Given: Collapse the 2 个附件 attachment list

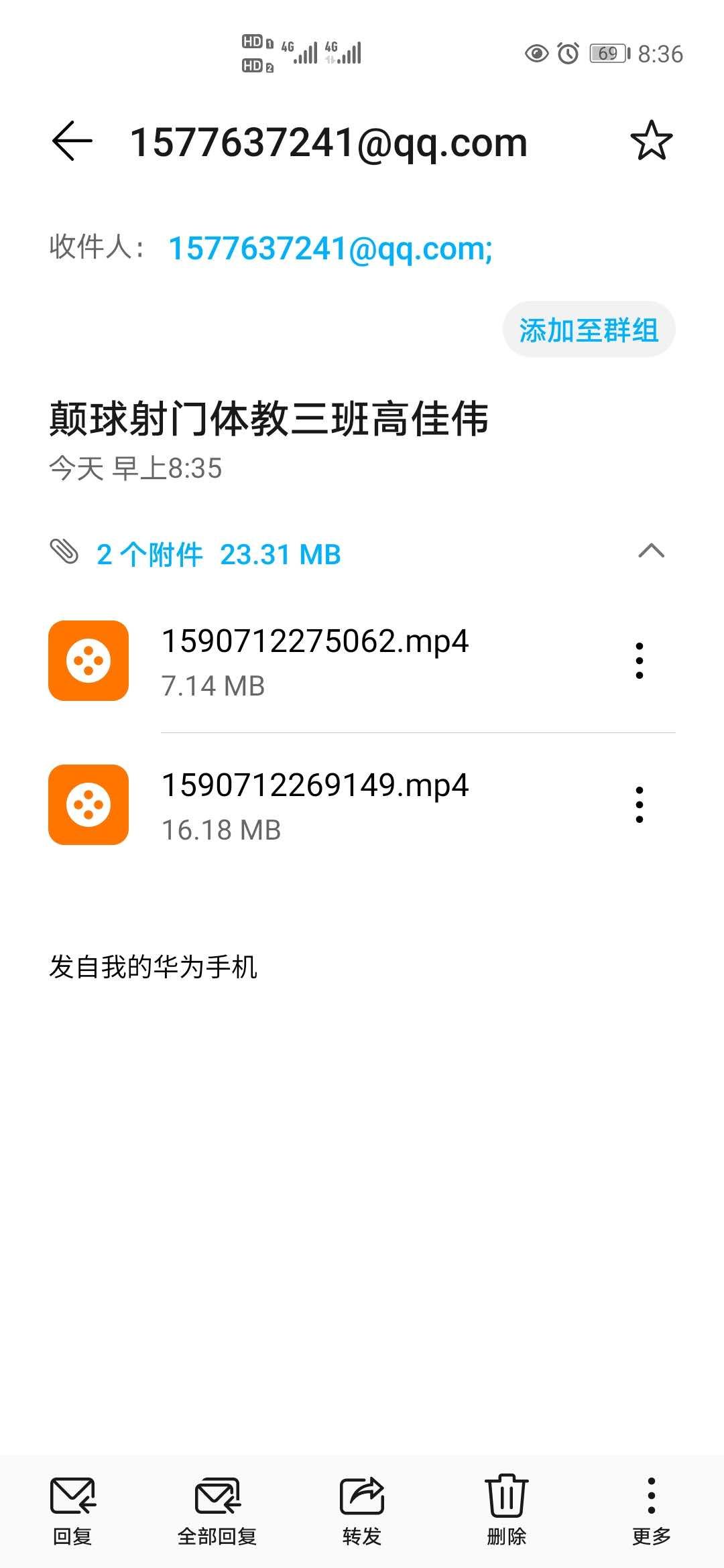Looking at the screenshot, I should pos(651,551).
